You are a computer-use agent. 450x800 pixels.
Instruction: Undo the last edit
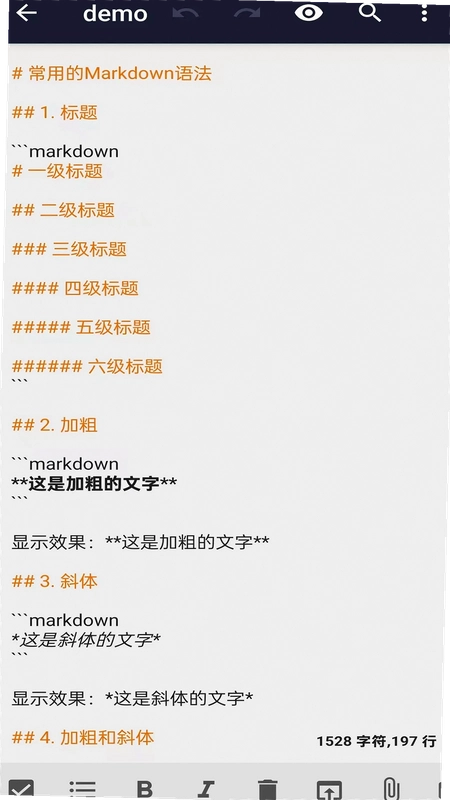pyautogui.click(x=186, y=13)
